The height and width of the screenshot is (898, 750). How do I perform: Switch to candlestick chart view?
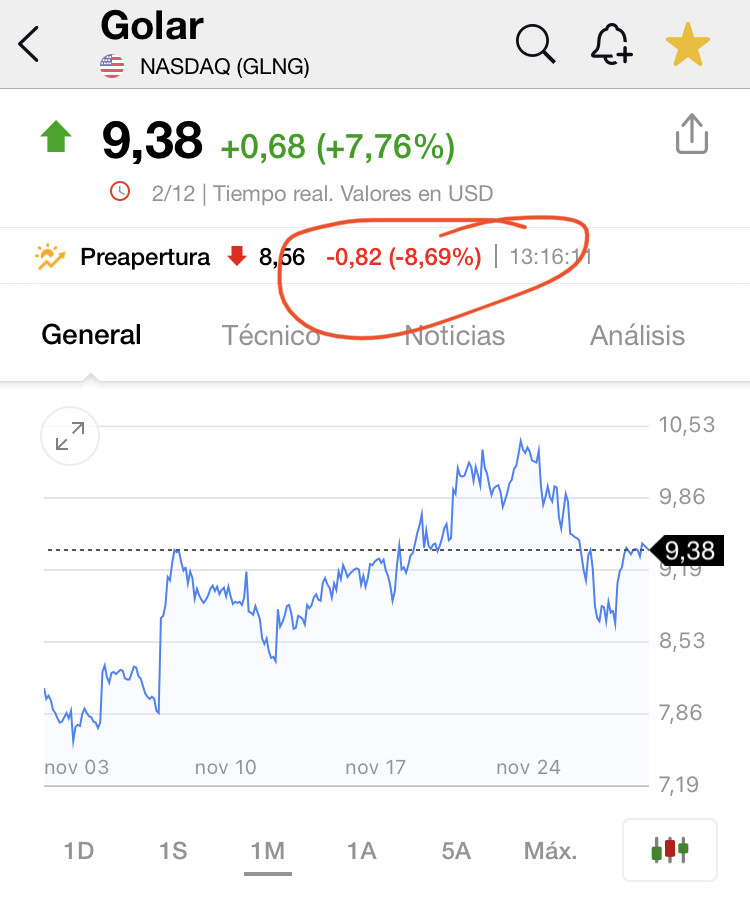[x=669, y=851]
